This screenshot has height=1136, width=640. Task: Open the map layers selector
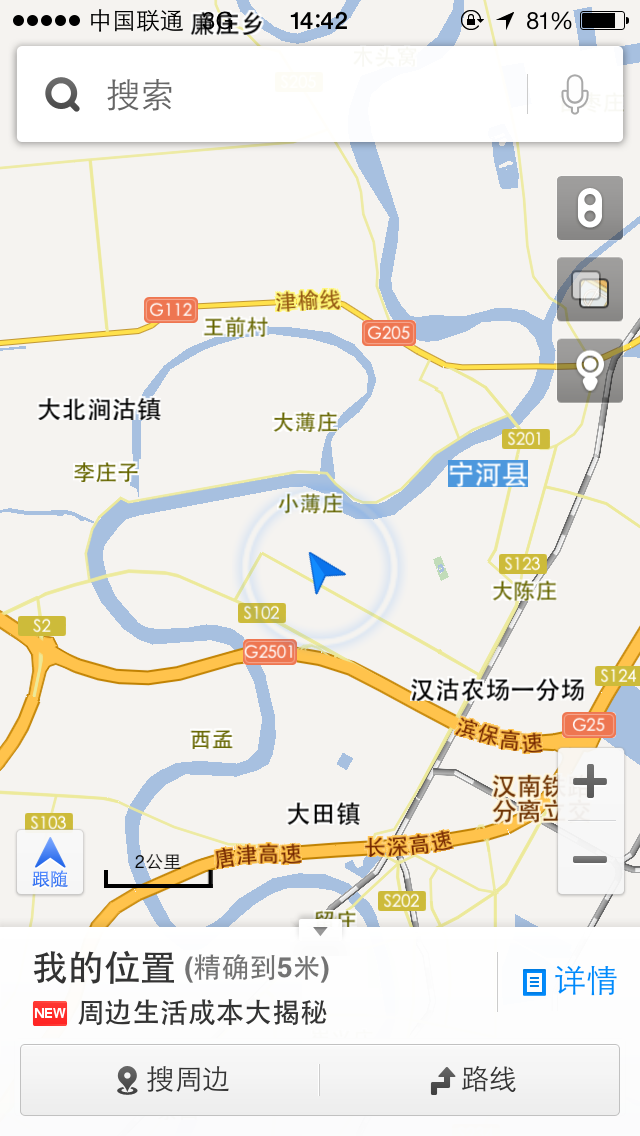[x=589, y=289]
